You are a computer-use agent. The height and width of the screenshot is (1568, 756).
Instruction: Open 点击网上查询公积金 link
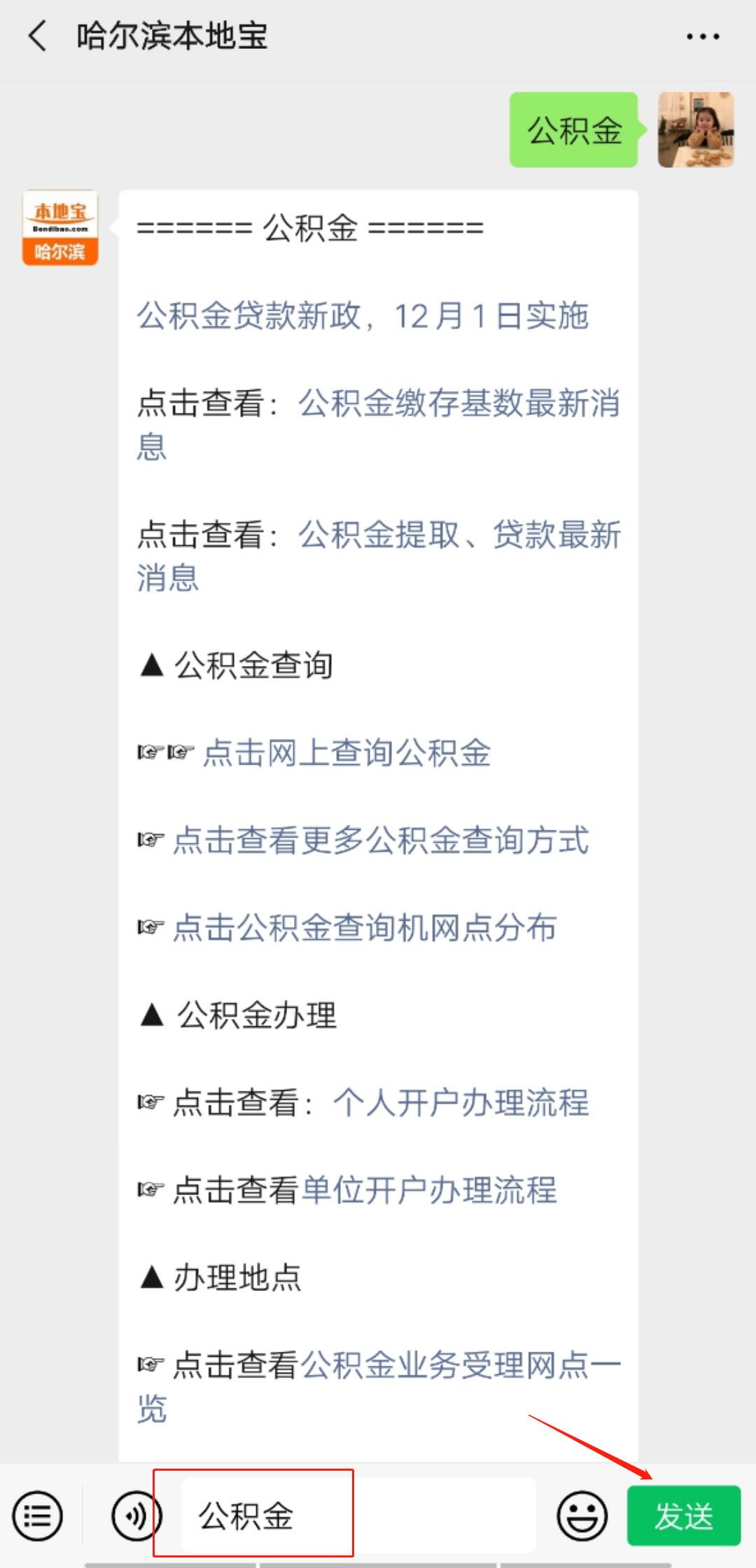346,754
